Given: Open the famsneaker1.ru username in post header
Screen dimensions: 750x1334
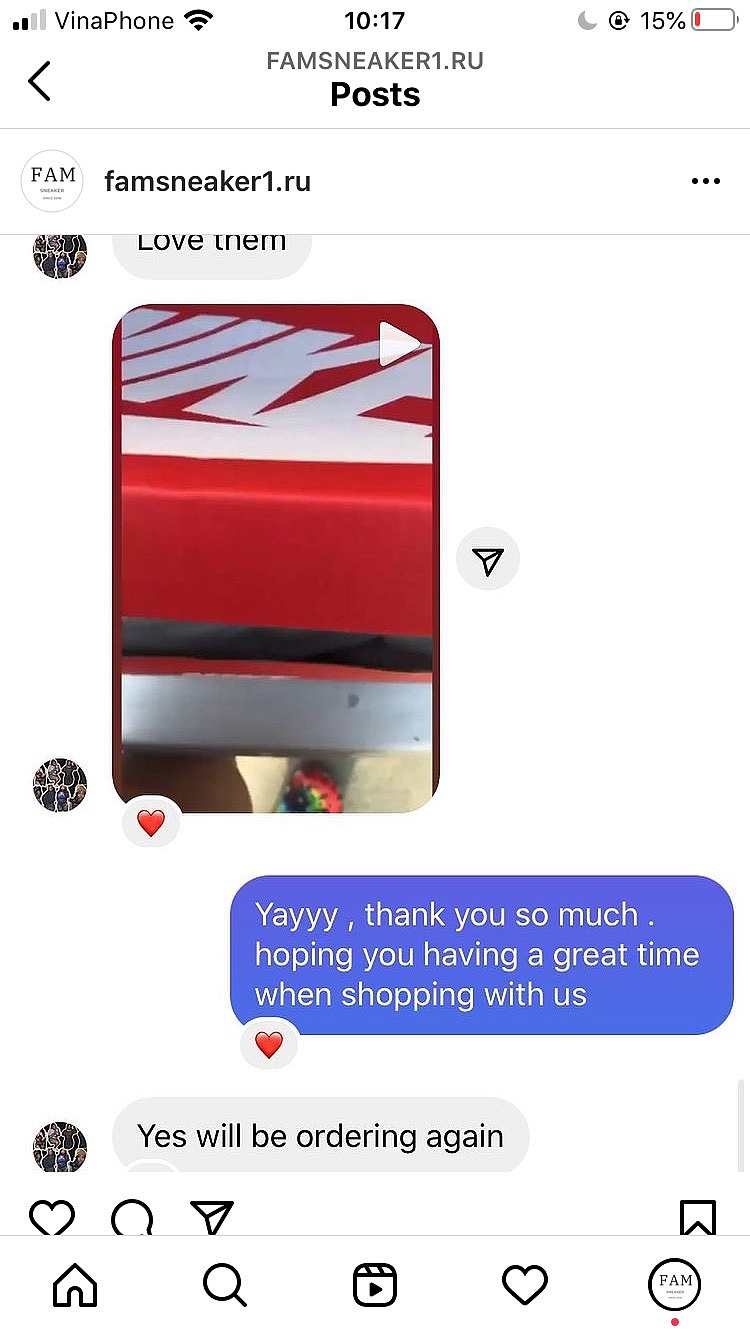Looking at the screenshot, I should coord(207,181).
